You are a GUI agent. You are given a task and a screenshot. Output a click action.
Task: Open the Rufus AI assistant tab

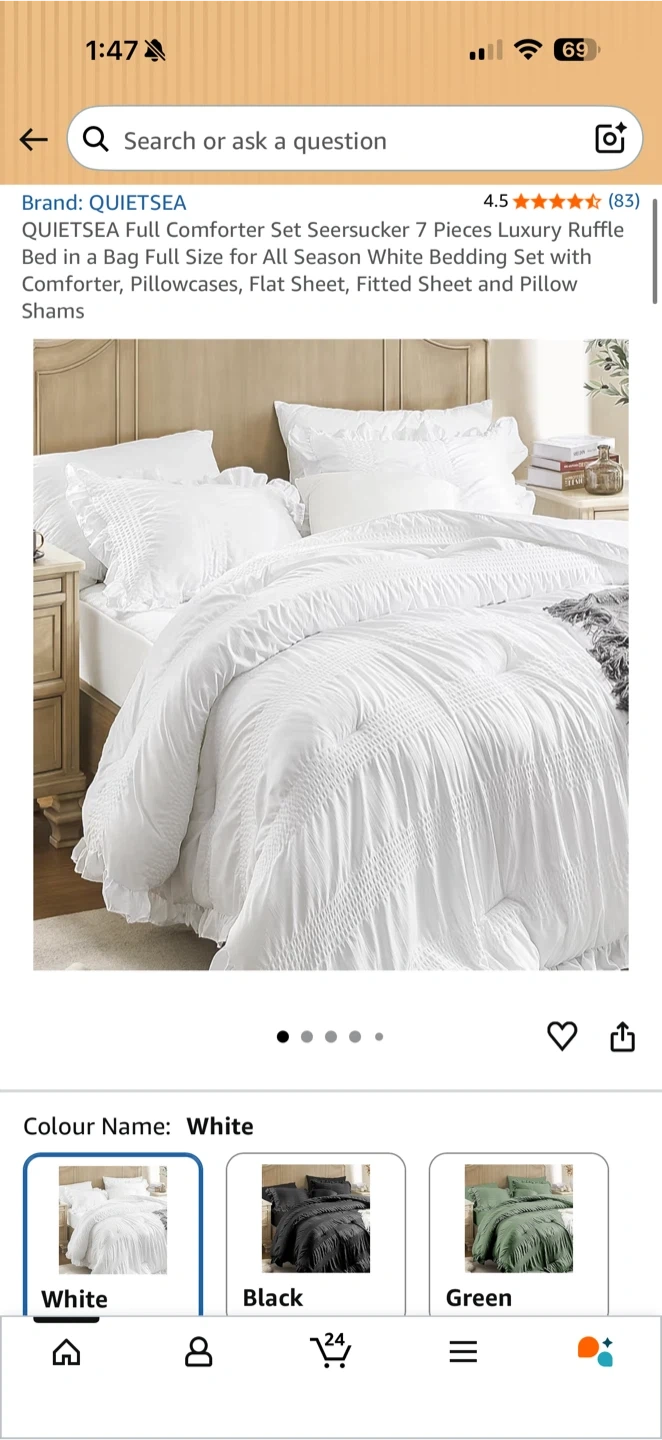(x=595, y=1351)
